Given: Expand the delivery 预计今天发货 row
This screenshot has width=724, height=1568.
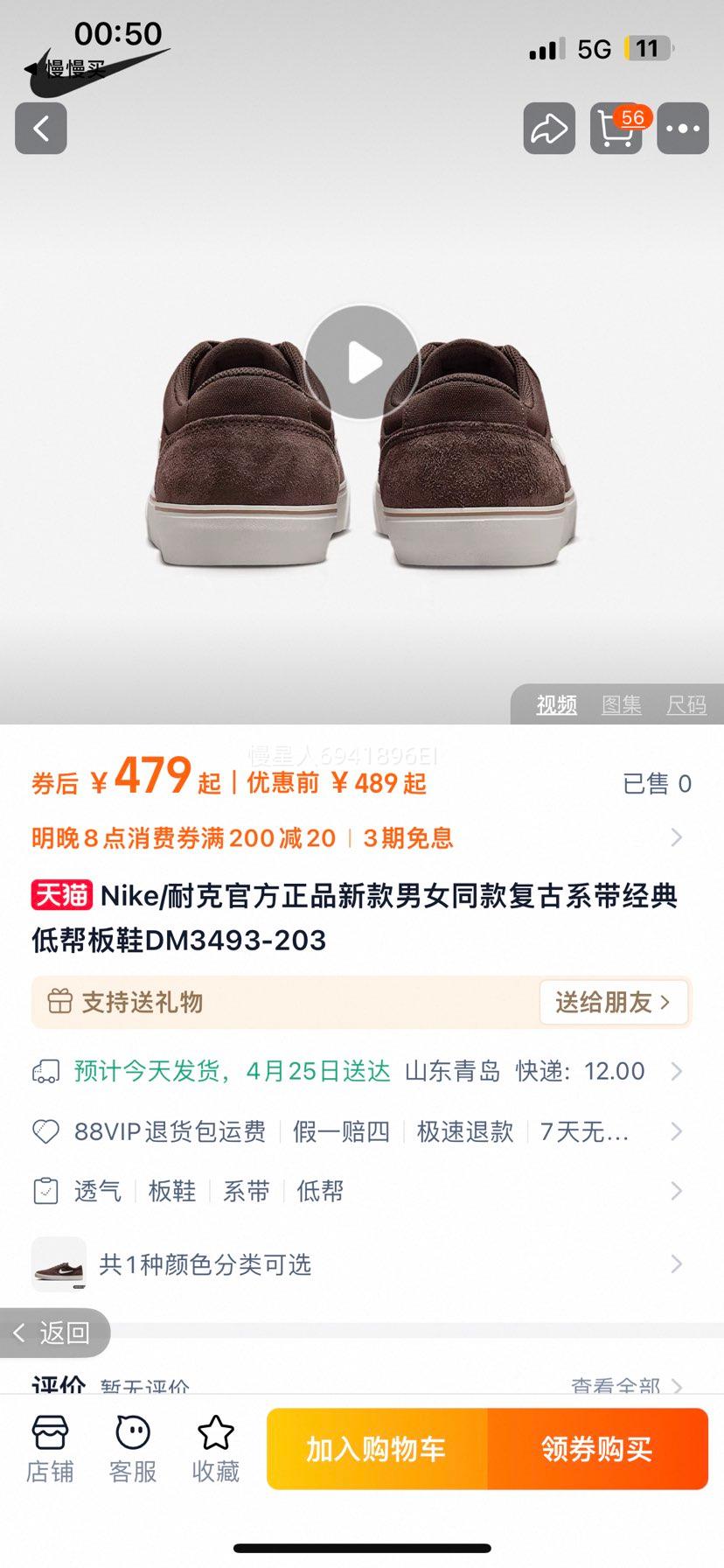Looking at the screenshot, I should point(674,1071).
